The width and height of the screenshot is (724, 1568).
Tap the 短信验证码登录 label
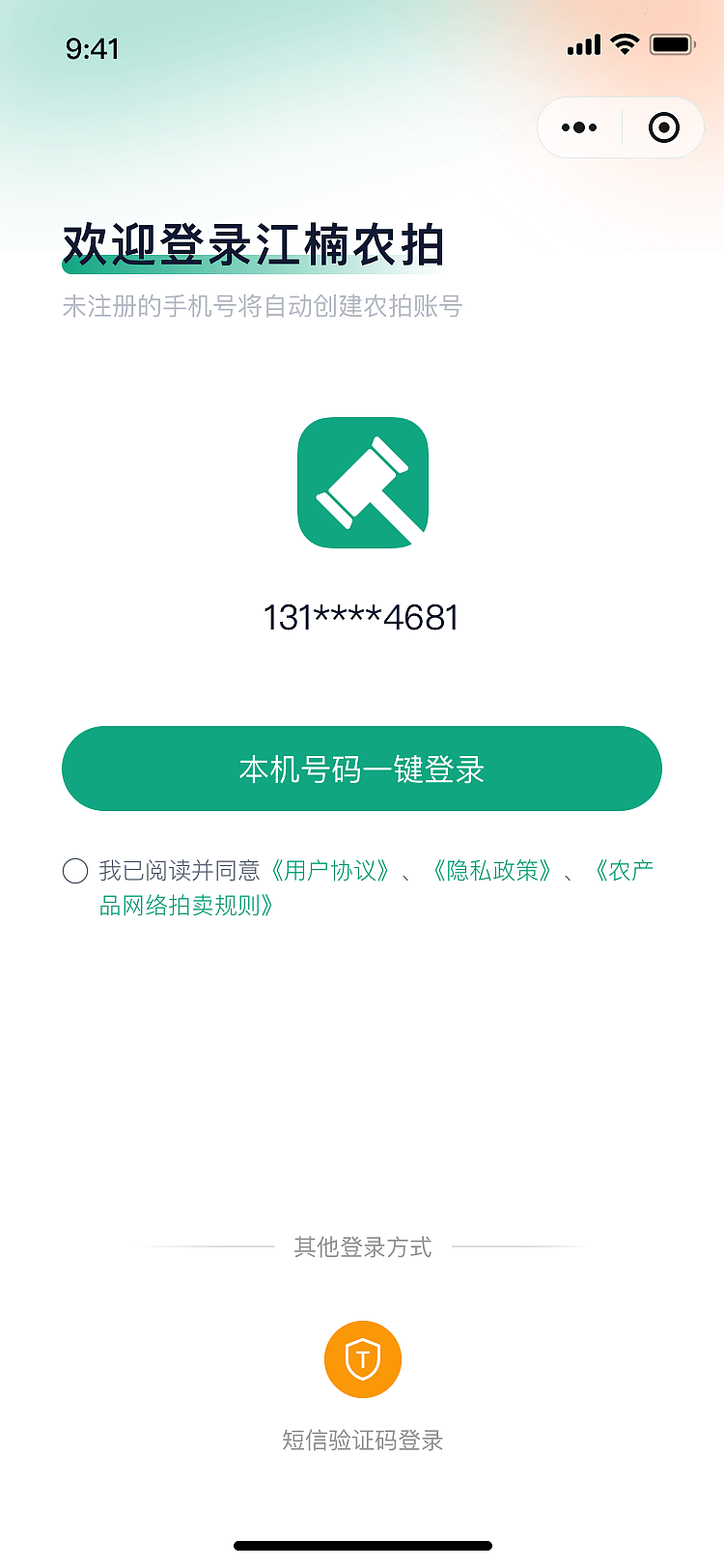point(362,1438)
